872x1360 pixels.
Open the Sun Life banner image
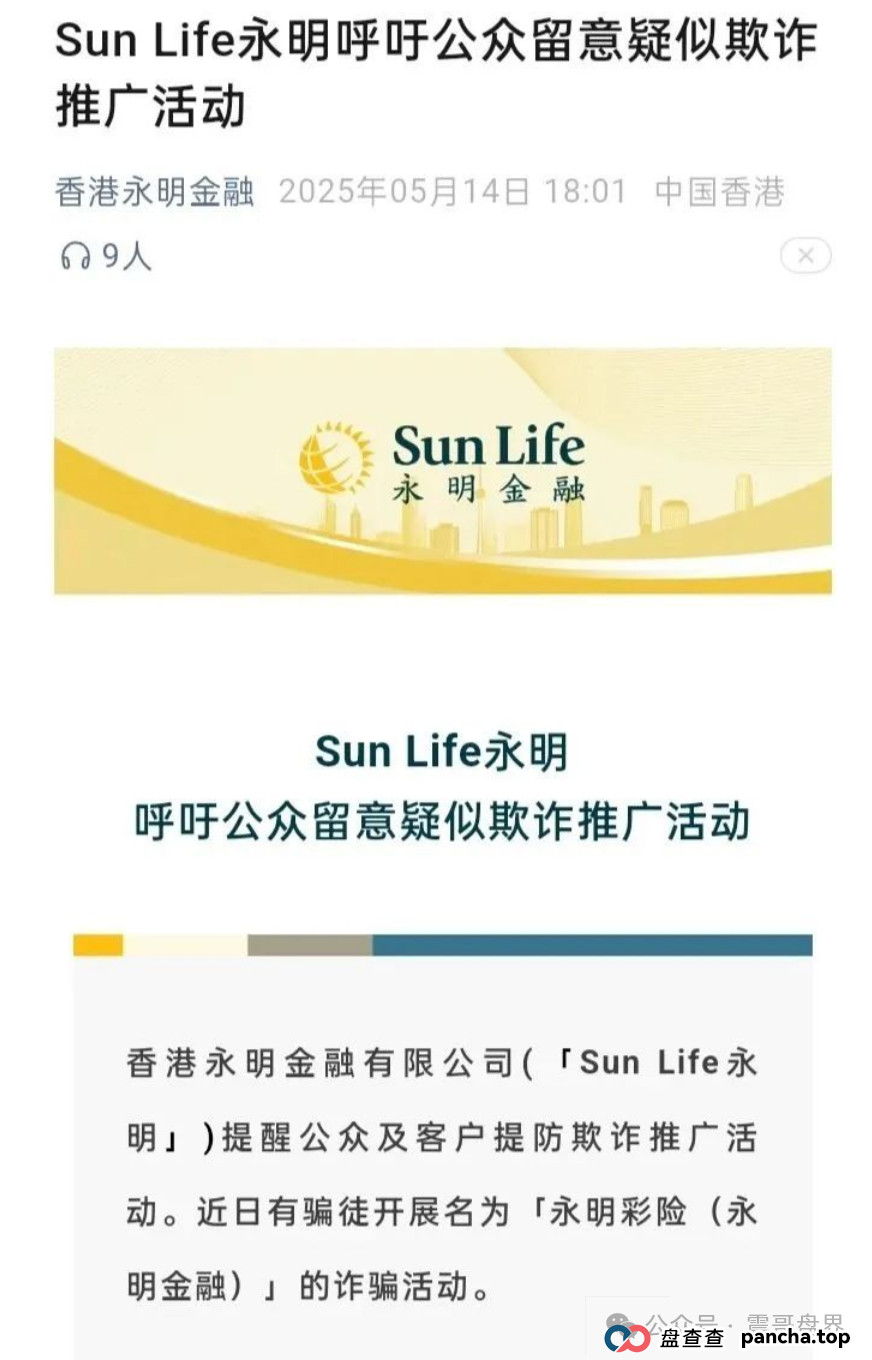(x=442, y=470)
